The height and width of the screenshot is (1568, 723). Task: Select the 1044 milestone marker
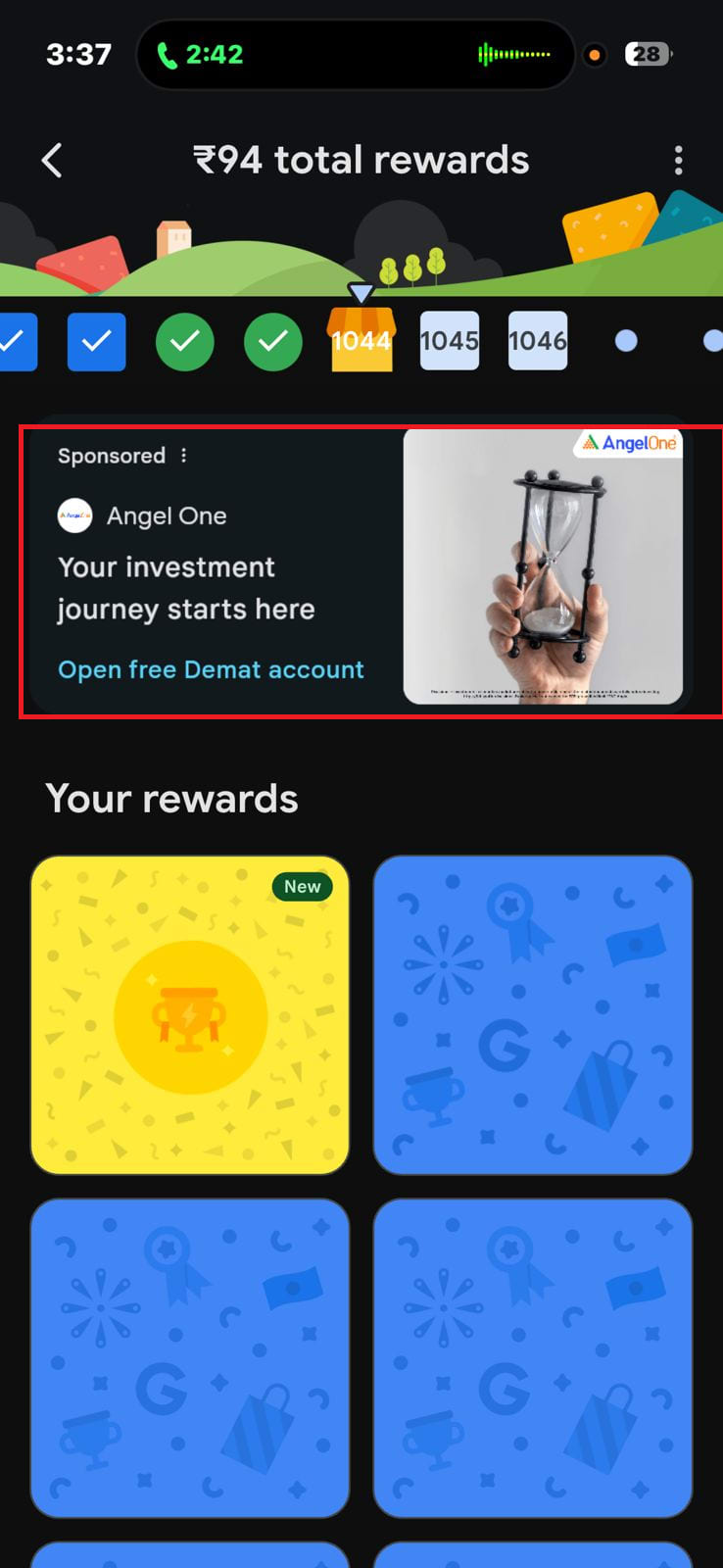coord(361,340)
